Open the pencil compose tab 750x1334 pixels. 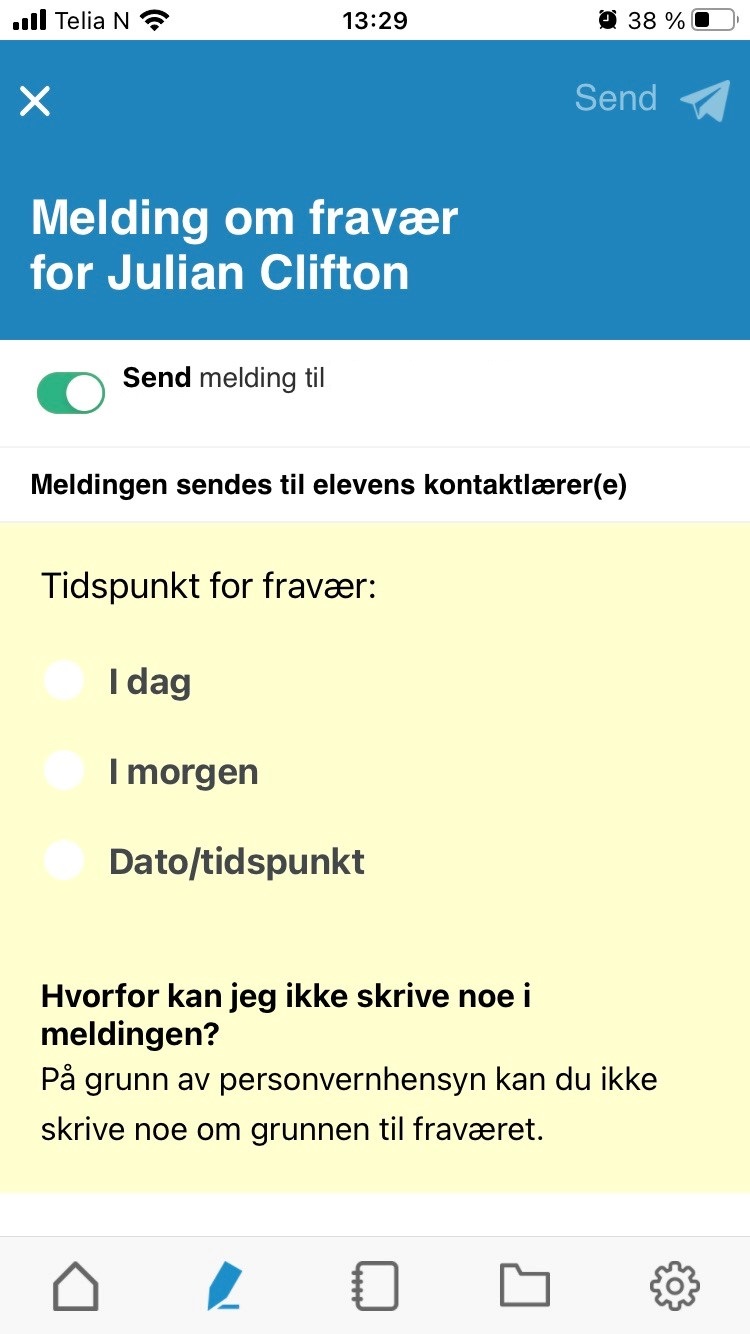[x=225, y=1285]
